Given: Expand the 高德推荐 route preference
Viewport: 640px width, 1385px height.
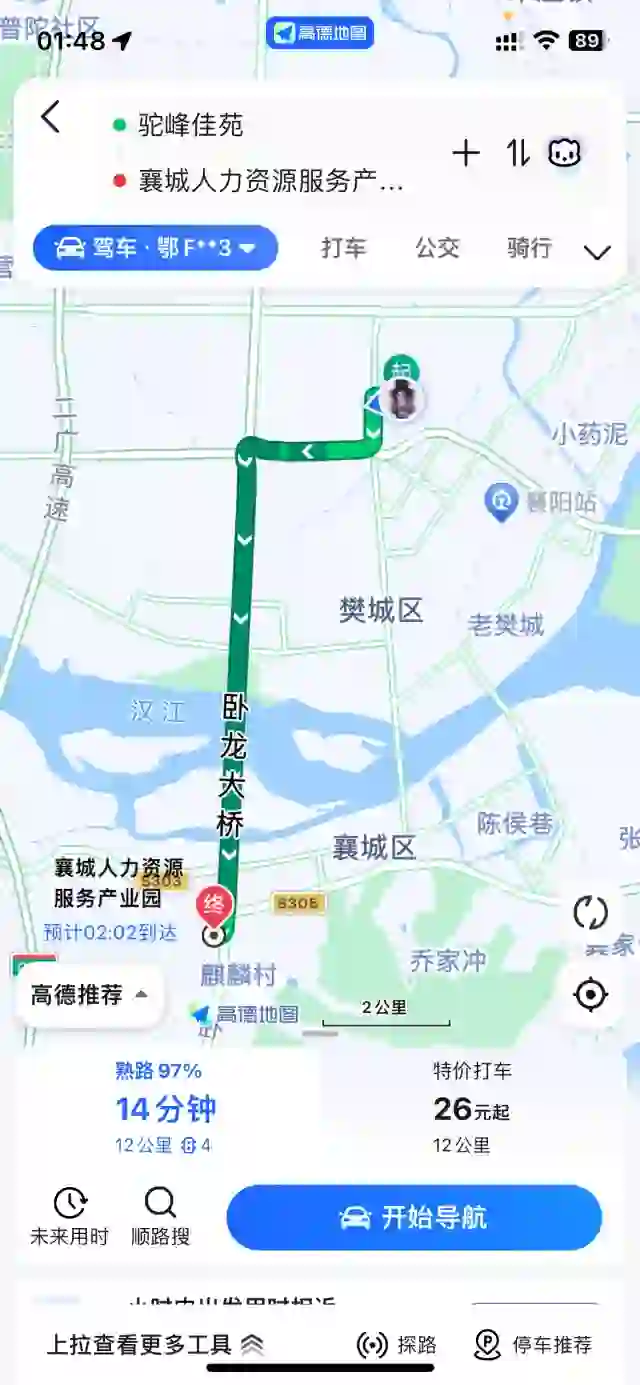Looking at the screenshot, I should pos(90,995).
